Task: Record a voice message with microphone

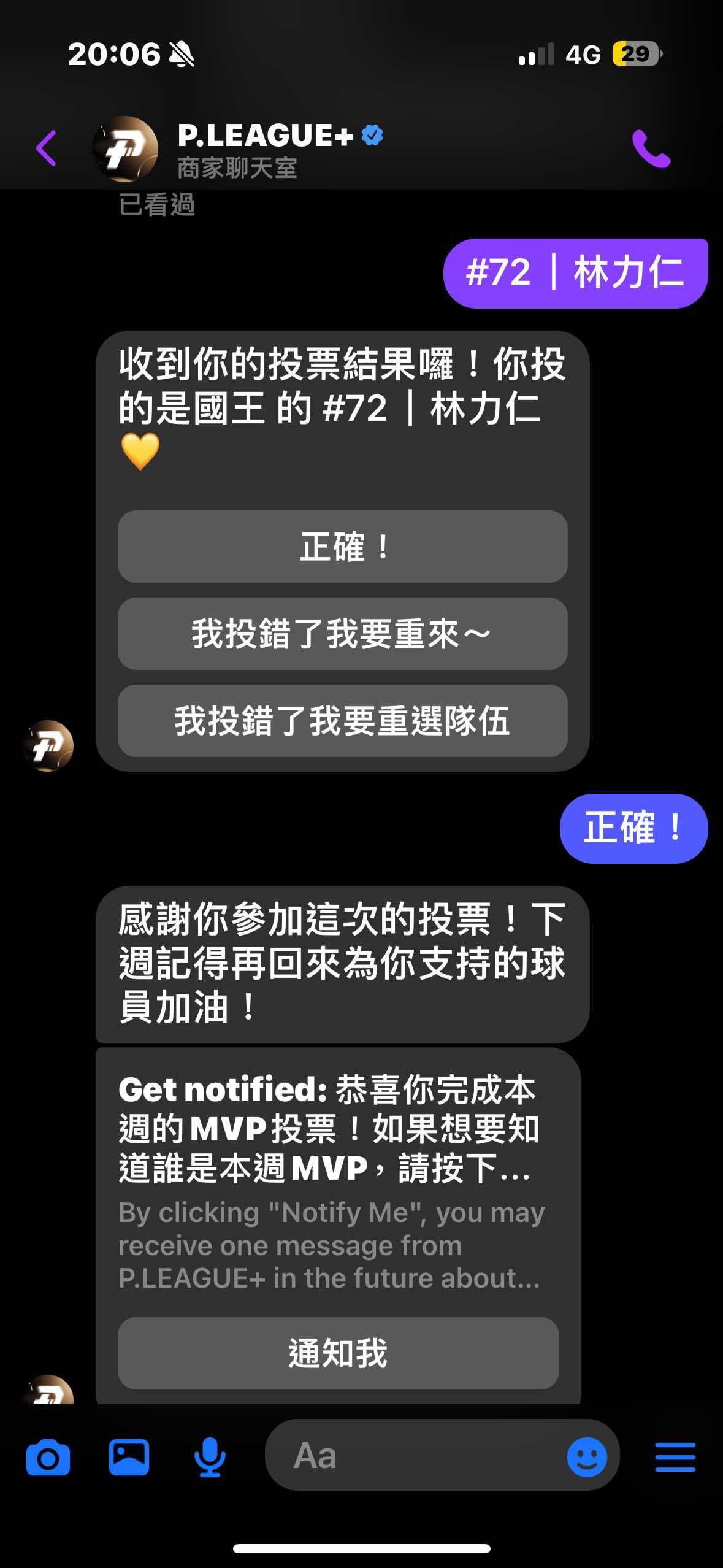Action: (x=209, y=1458)
